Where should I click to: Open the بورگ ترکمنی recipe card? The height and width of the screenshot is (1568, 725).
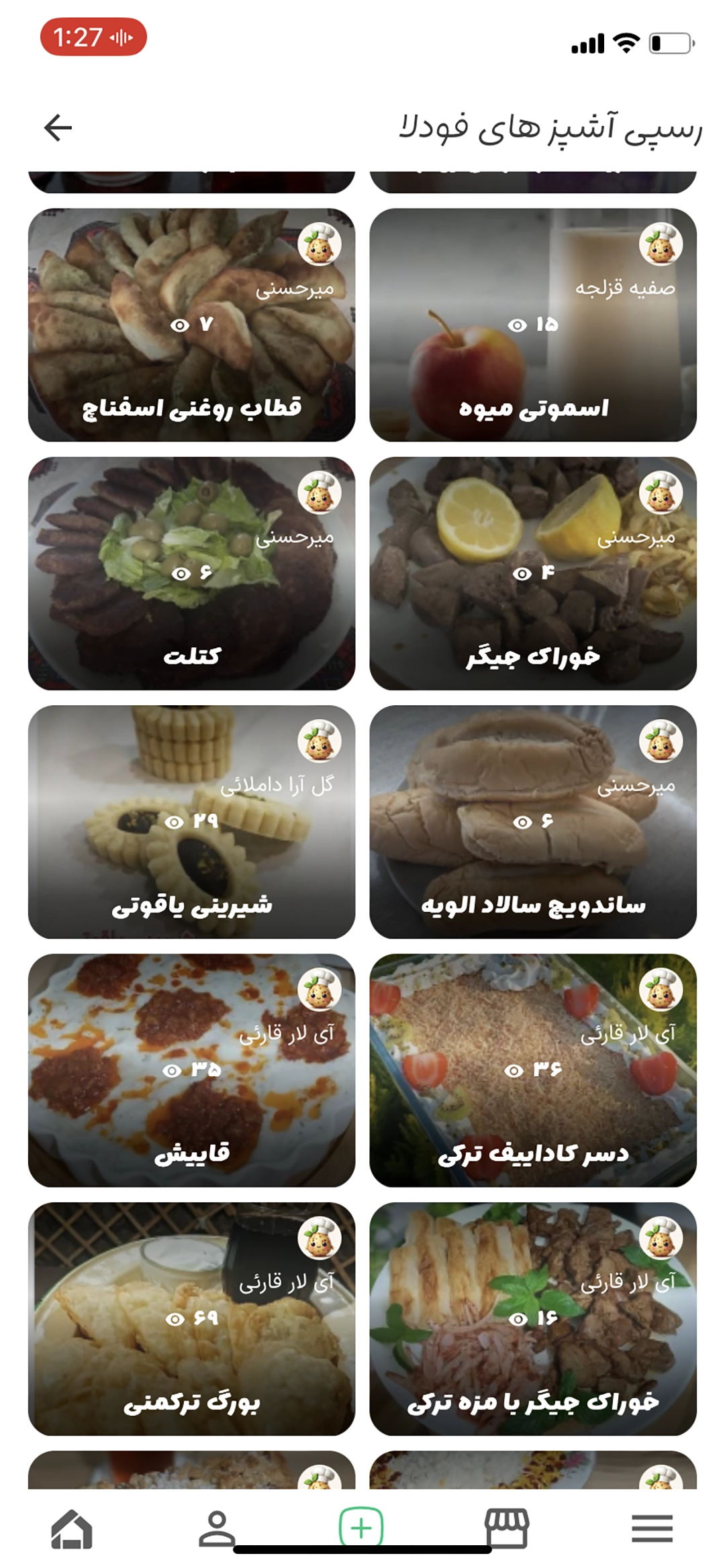191,1318
